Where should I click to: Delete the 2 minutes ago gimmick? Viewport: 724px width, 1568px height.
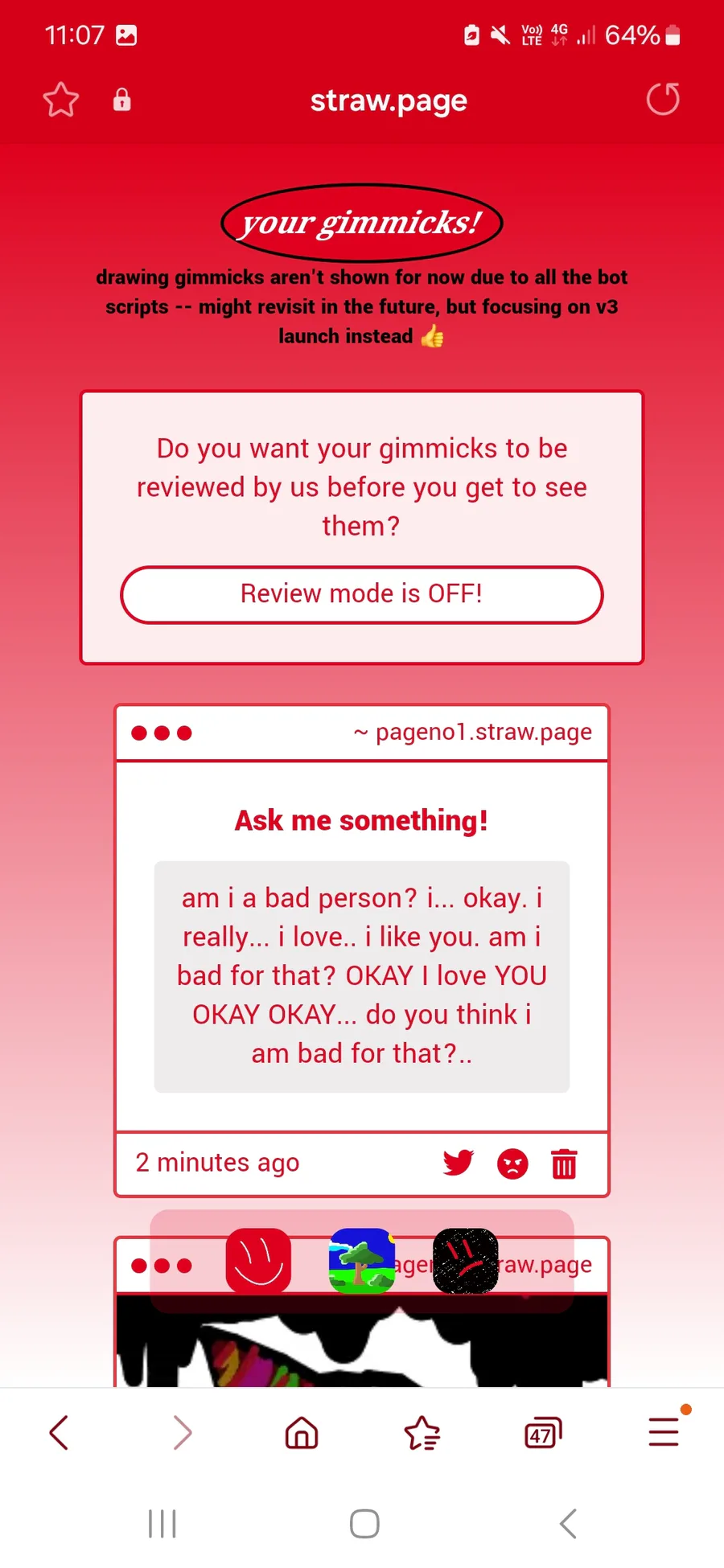tap(564, 1164)
